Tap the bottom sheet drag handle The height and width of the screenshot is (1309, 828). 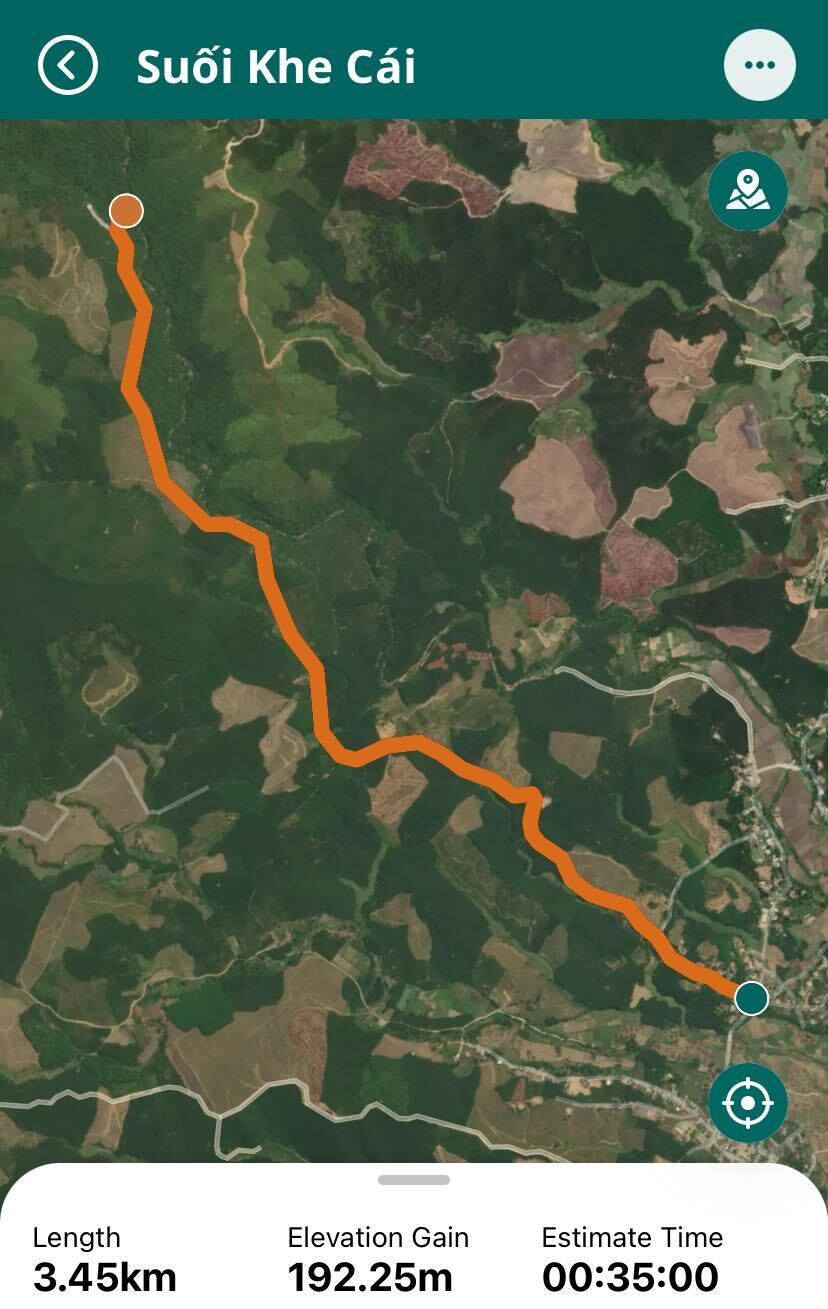[x=413, y=1180]
